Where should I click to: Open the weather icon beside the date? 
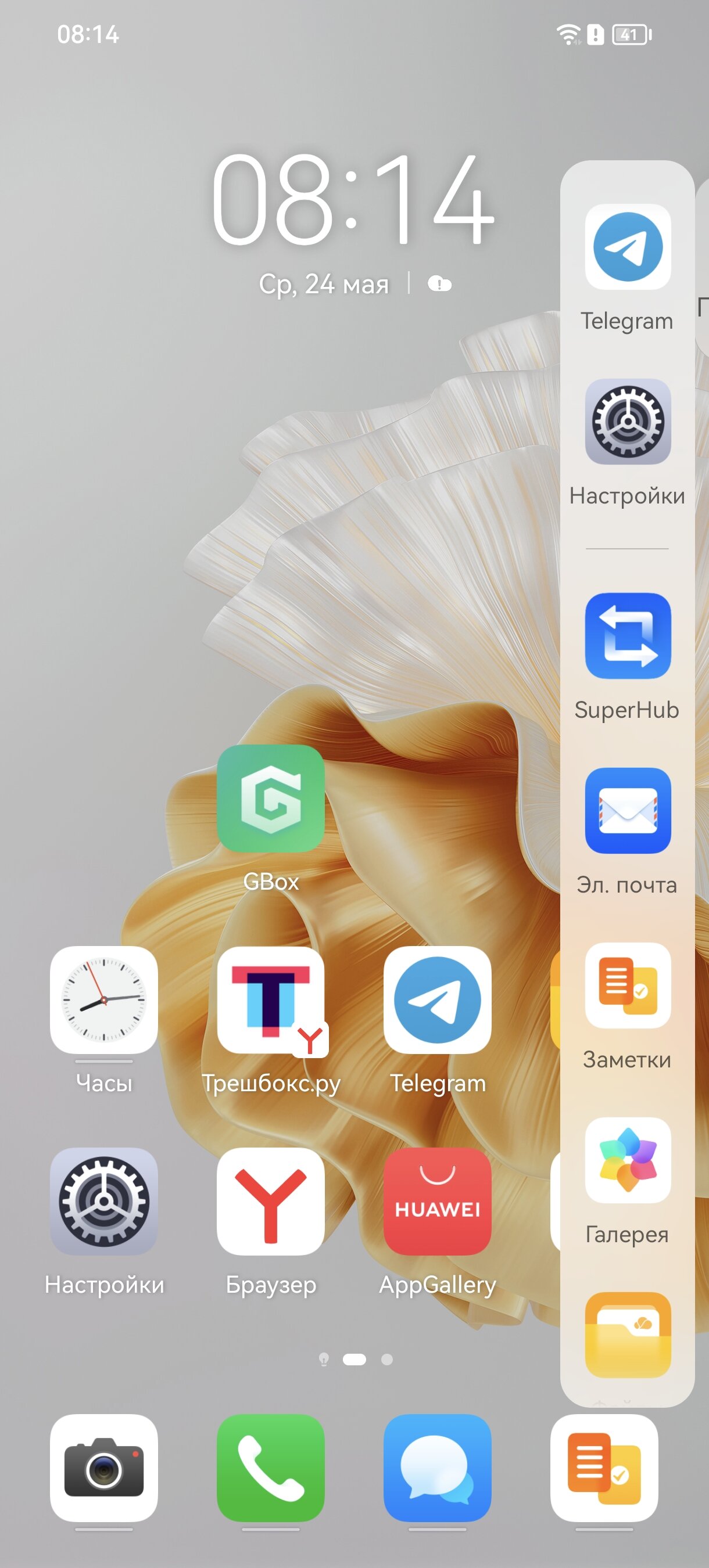(x=439, y=283)
